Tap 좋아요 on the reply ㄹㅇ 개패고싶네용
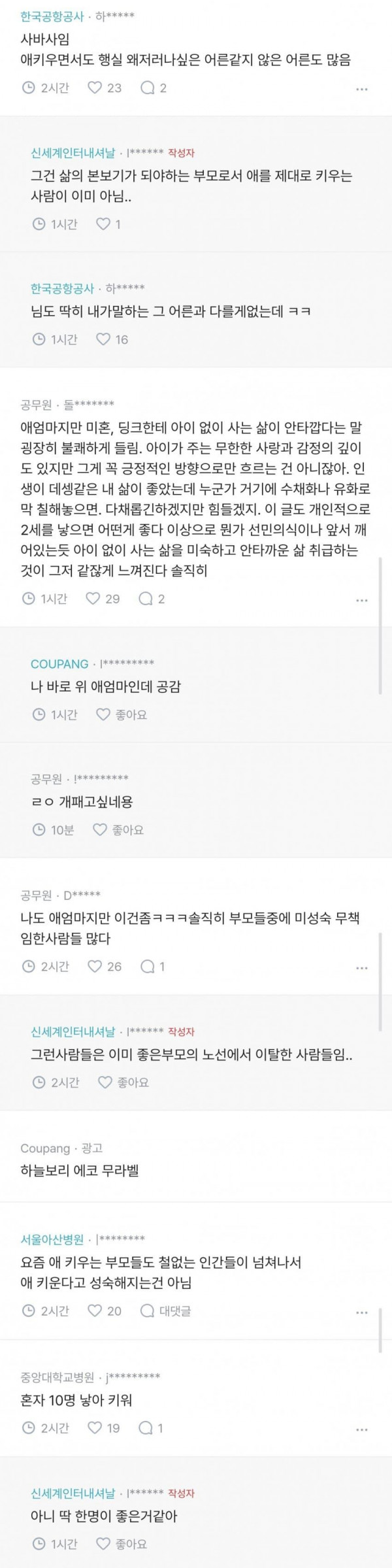 (118, 829)
